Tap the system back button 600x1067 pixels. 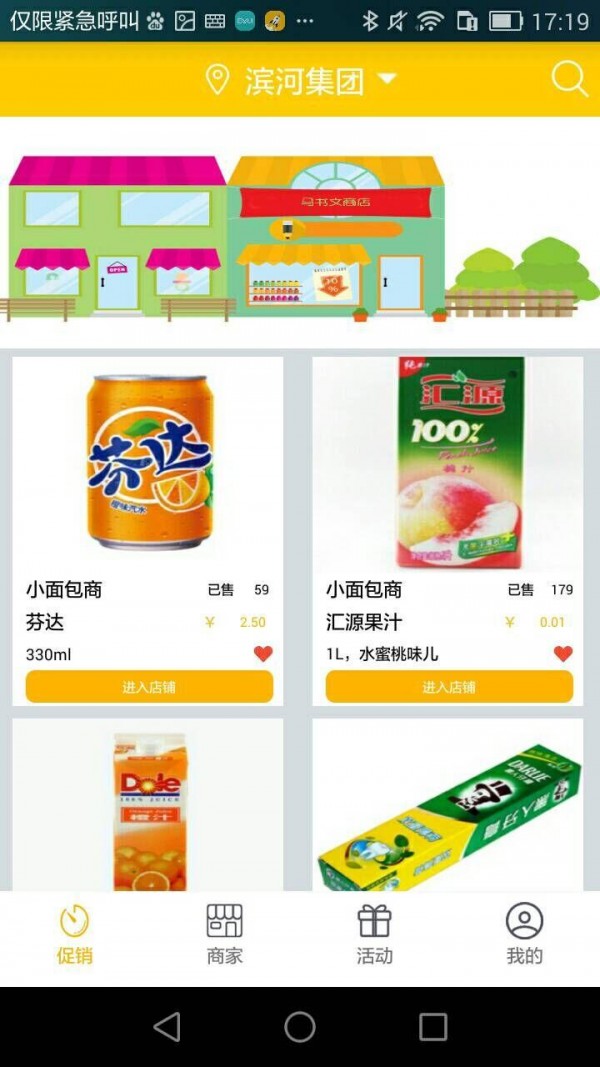[167, 1027]
